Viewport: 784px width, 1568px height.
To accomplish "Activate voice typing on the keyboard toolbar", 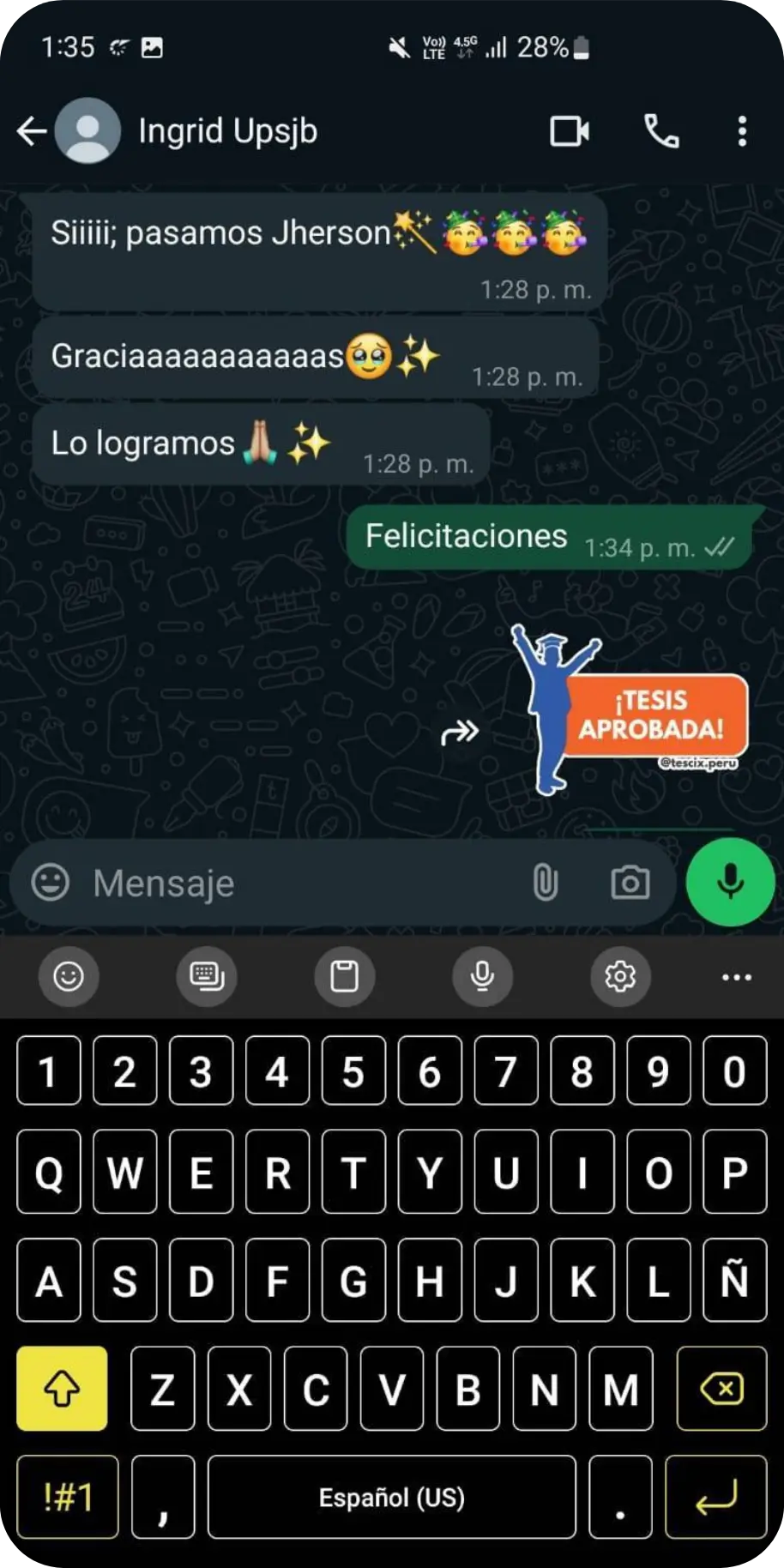I will [x=482, y=977].
